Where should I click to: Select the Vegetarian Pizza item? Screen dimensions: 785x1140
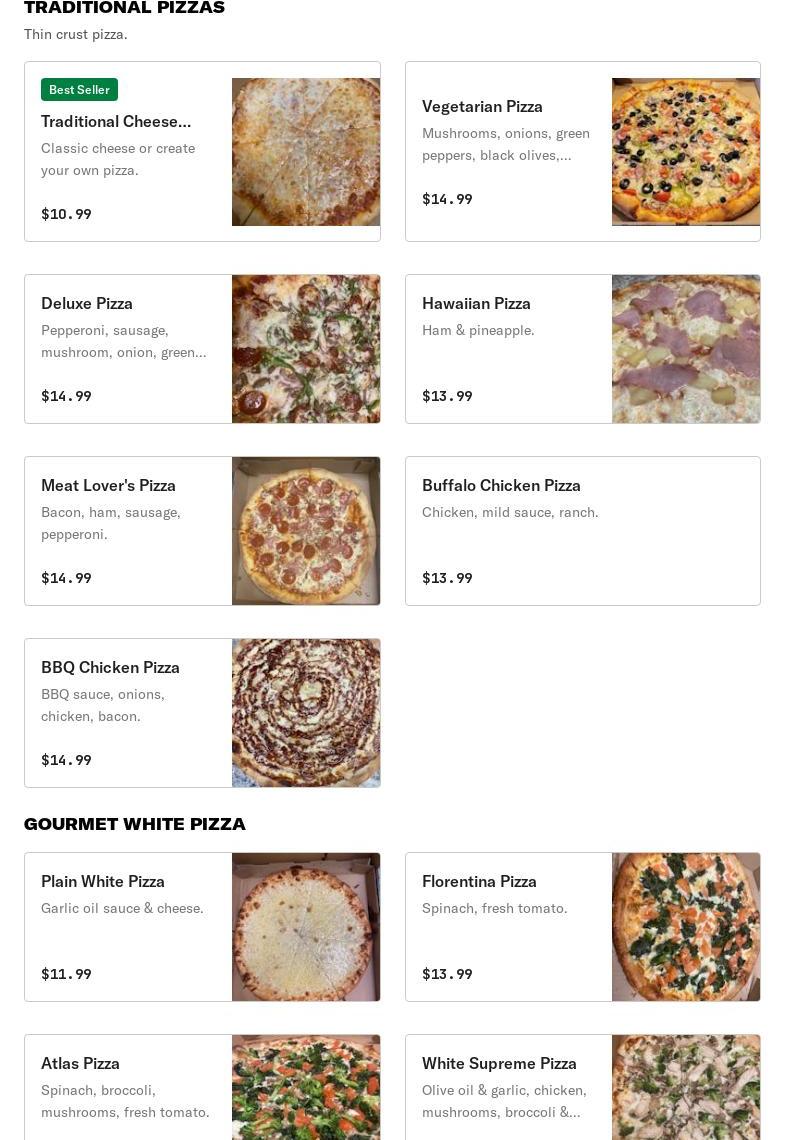click(582, 151)
